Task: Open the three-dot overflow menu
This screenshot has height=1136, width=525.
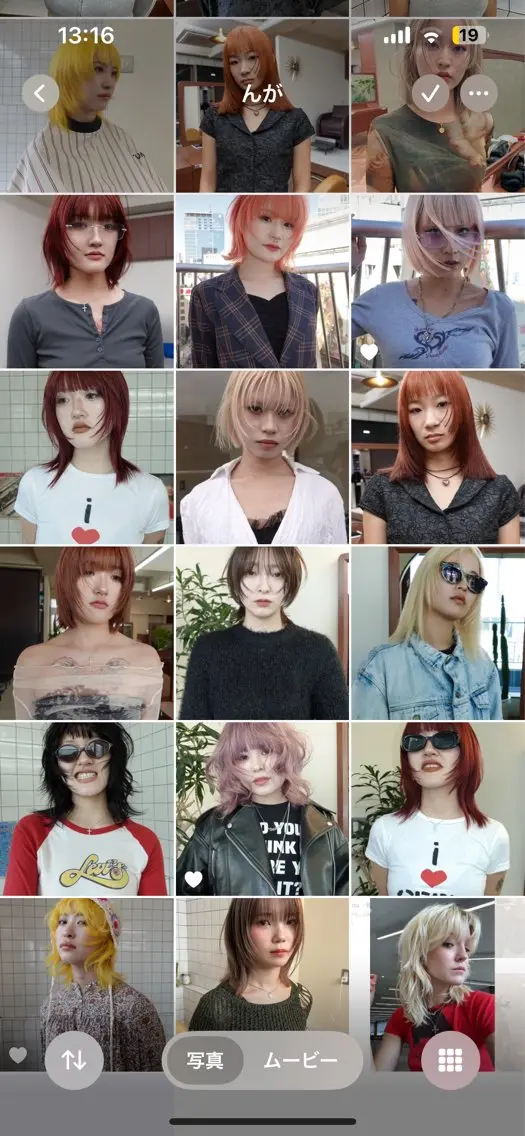Action: click(479, 93)
